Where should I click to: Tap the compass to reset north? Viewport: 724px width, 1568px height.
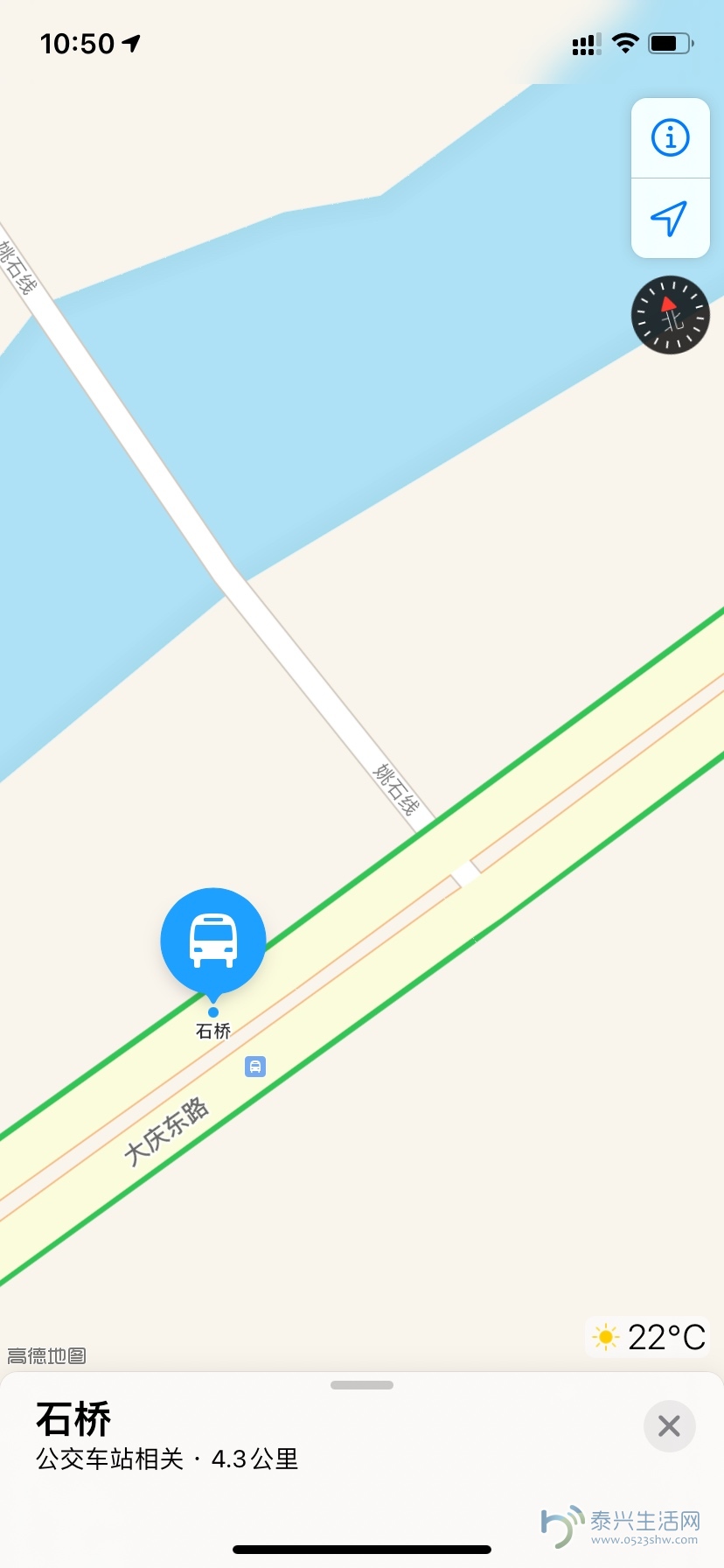[670, 315]
